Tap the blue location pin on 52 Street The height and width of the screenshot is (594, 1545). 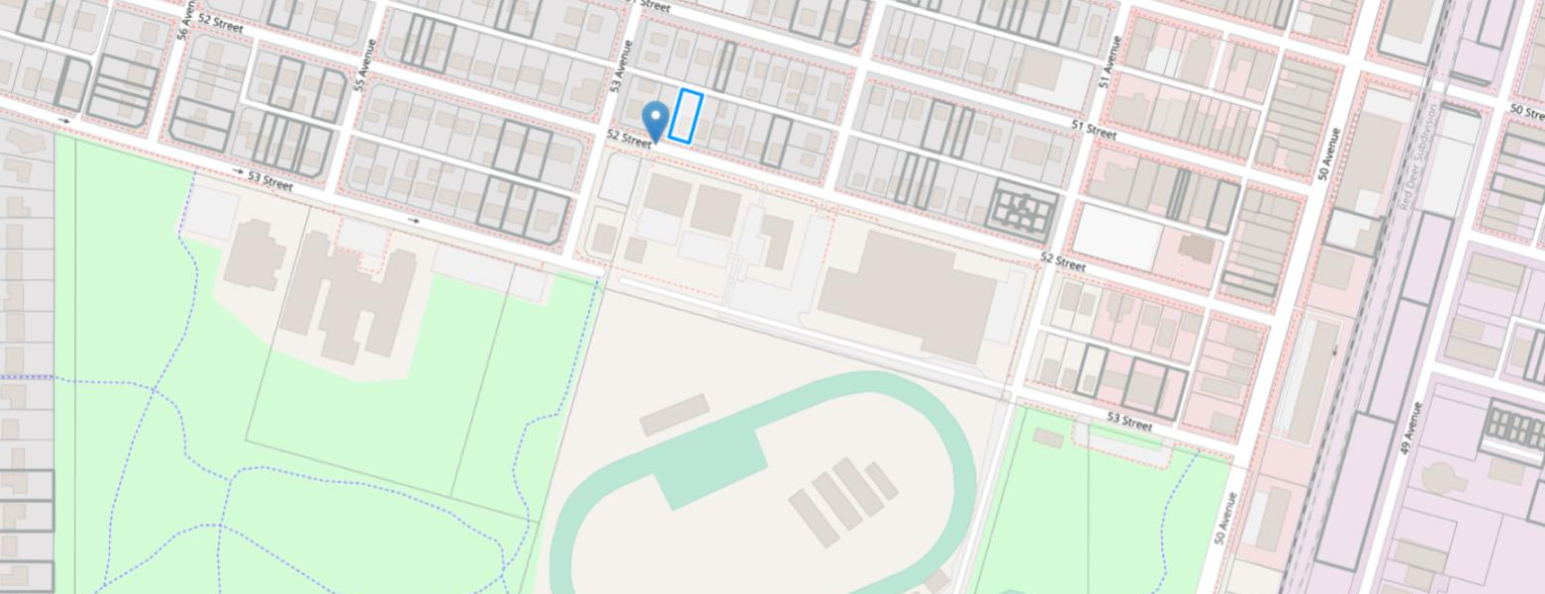coord(655,119)
